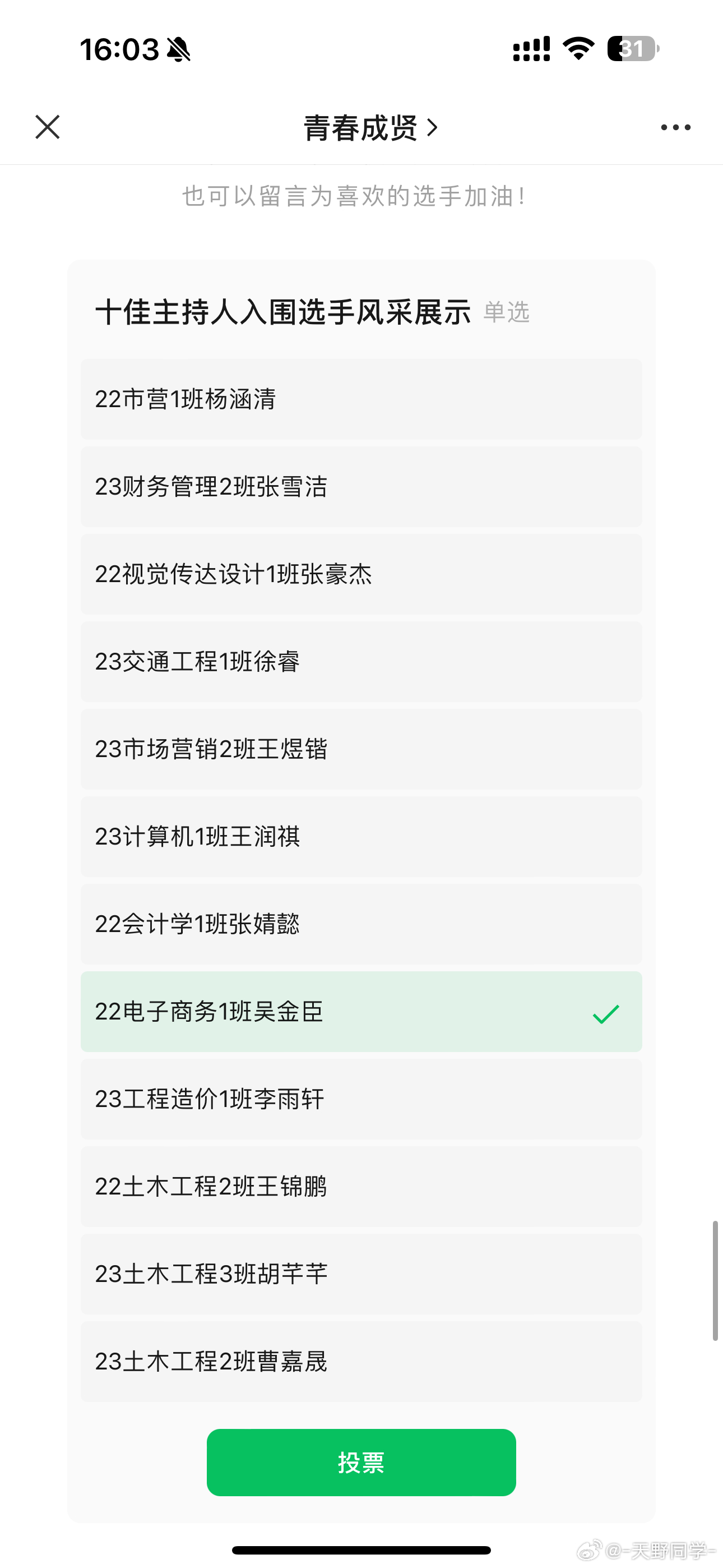Close the article page
Viewport: 723px width, 1568px height.
pos(48,127)
